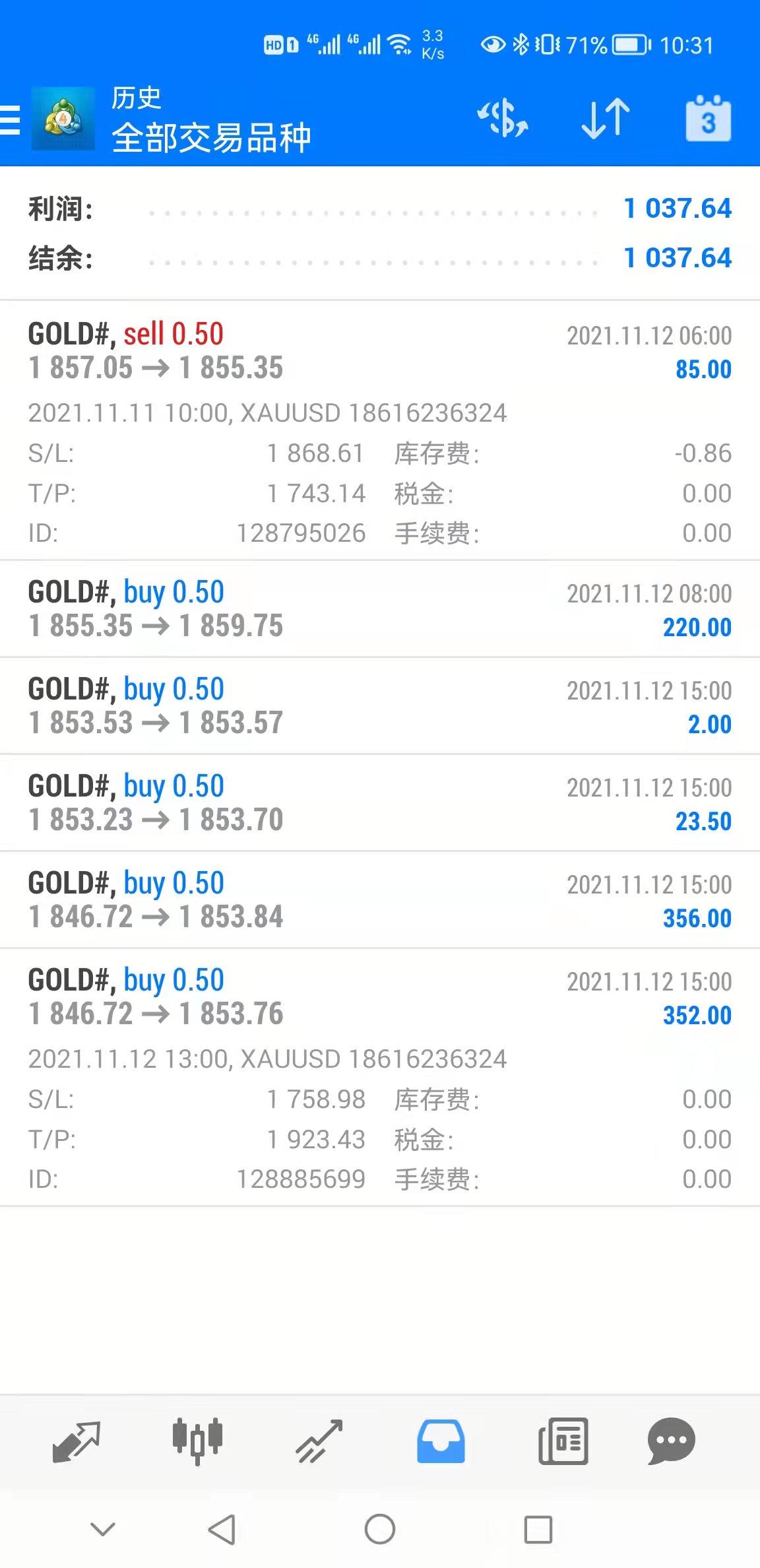Expand the buy trade with profit 23.50
The height and width of the screenshot is (1568, 760).
(x=379, y=803)
